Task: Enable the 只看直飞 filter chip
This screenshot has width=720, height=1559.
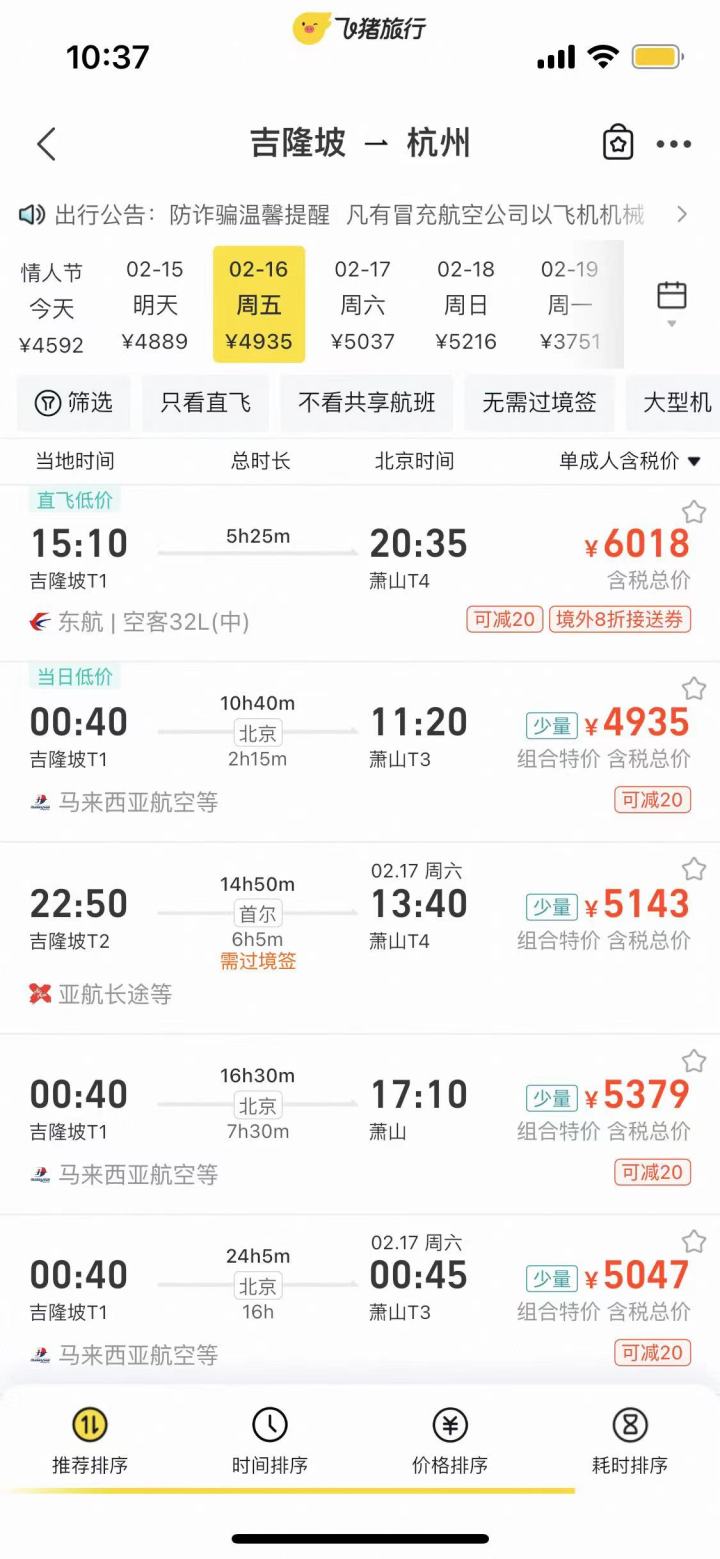Action: (205, 403)
